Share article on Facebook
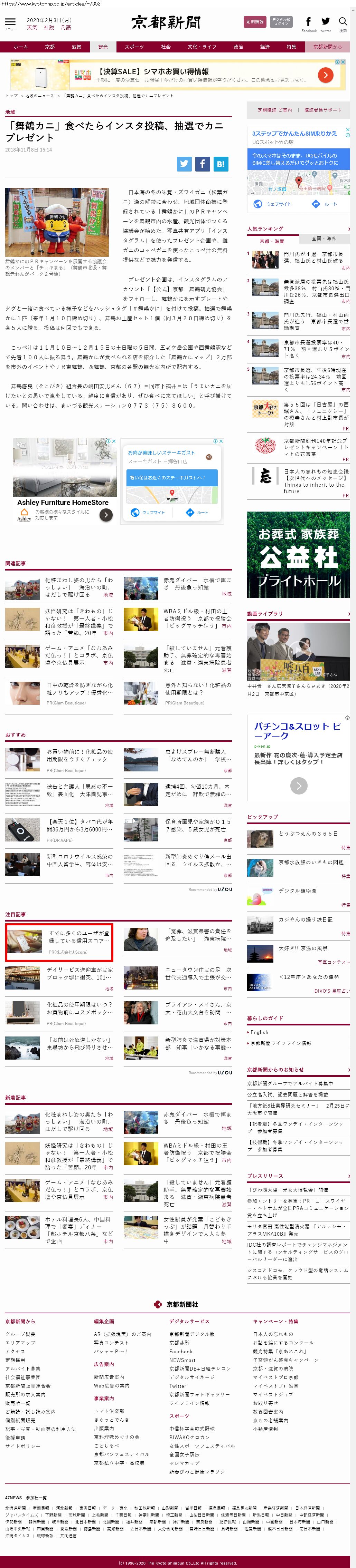This screenshot has height=1568, width=356. tap(203, 163)
